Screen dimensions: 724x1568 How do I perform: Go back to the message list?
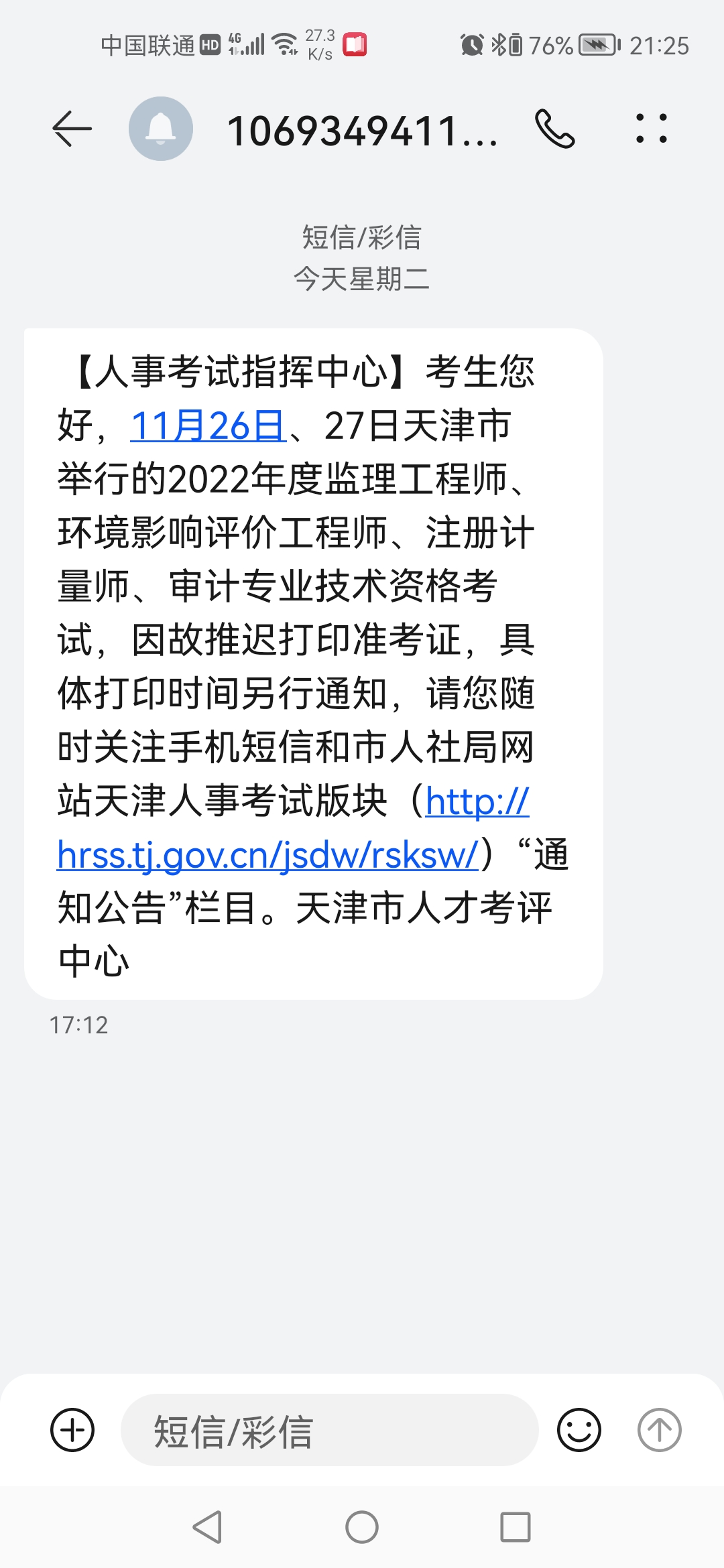click(72, 129)
